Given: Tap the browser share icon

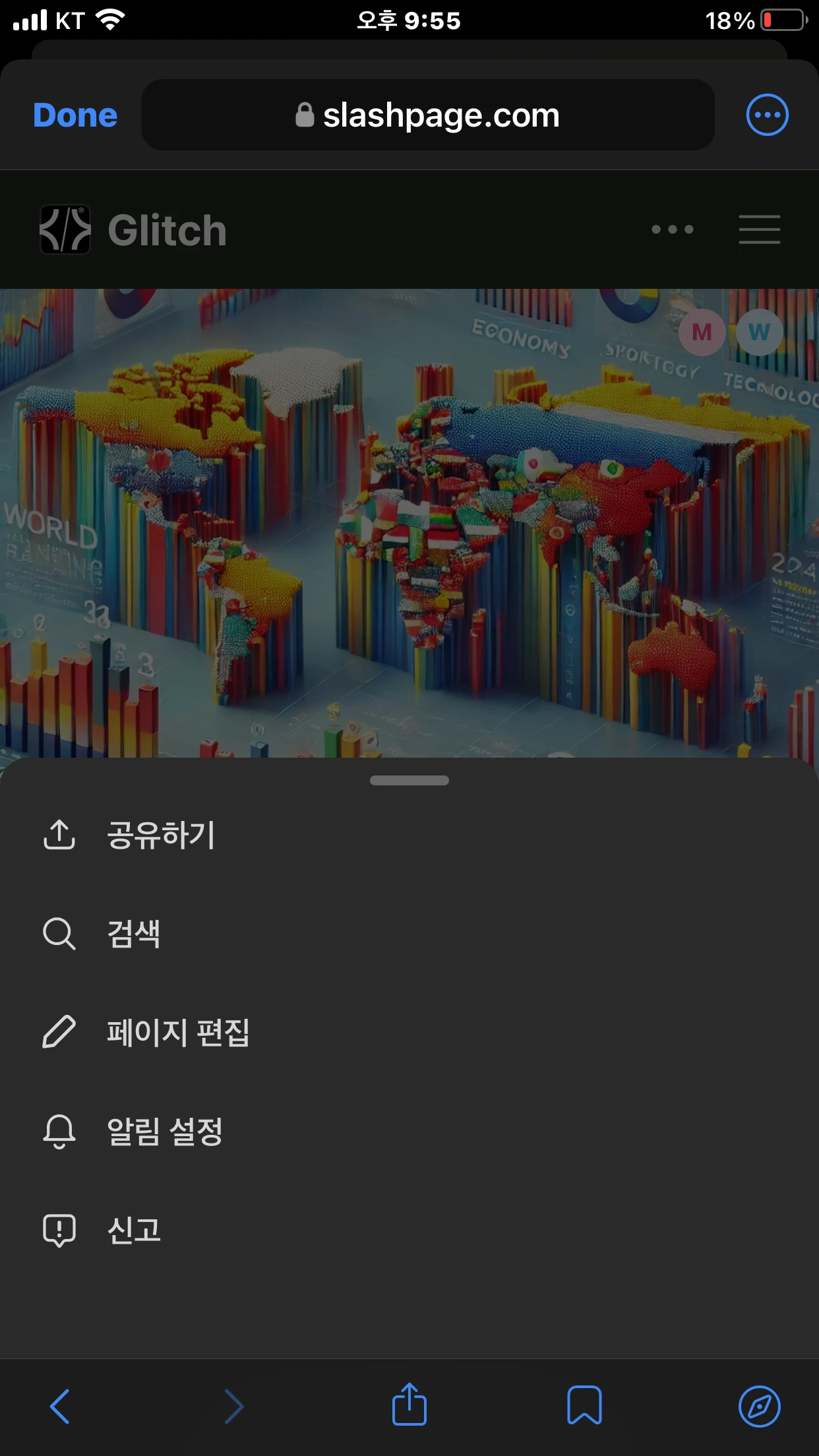Looking at the screenshot, I should (x=409, y=1405).
